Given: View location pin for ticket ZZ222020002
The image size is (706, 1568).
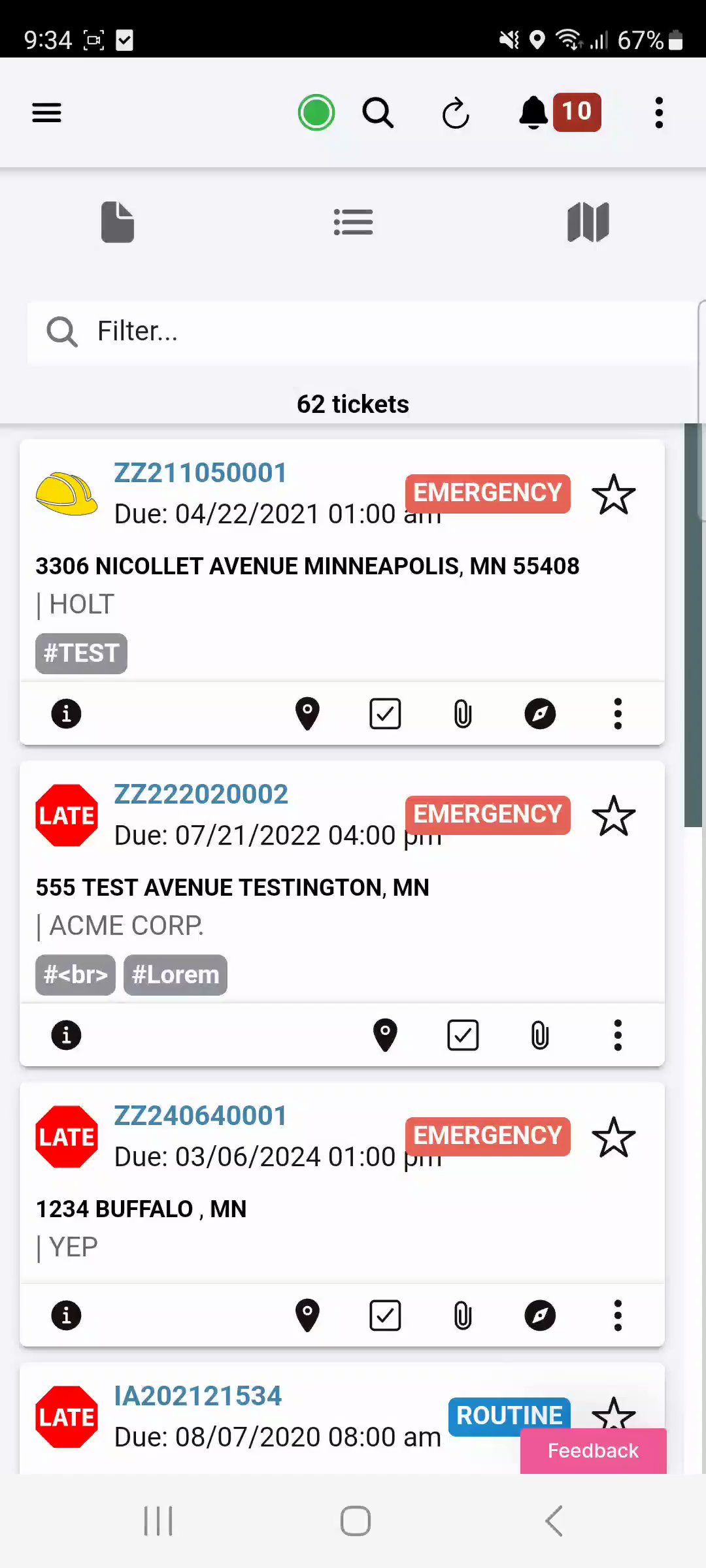Looking at the screenshot, I should [385, 1035].
